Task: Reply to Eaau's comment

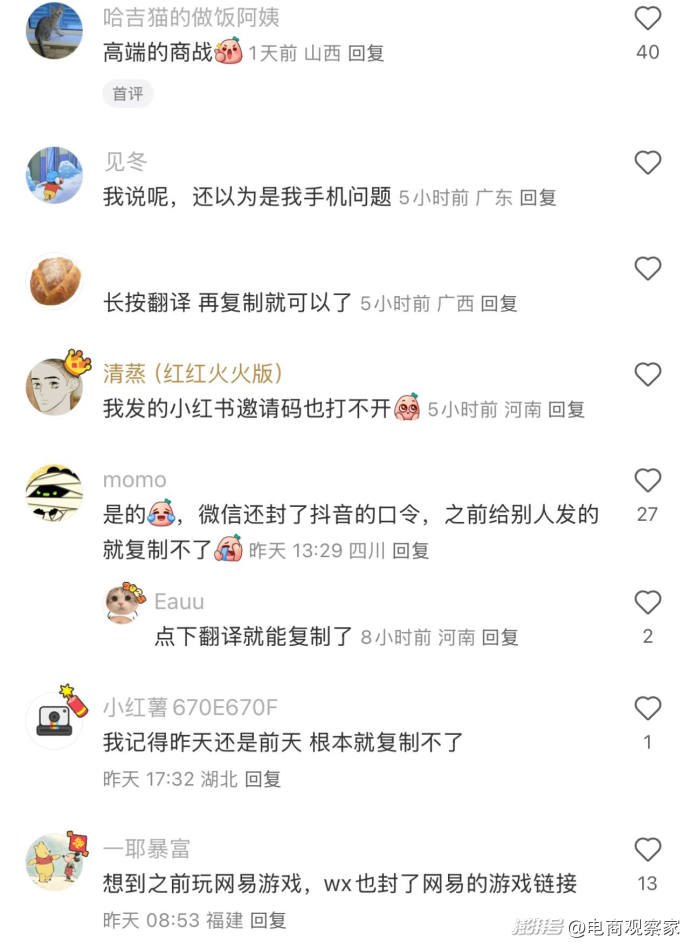Action: coord(500,638)
